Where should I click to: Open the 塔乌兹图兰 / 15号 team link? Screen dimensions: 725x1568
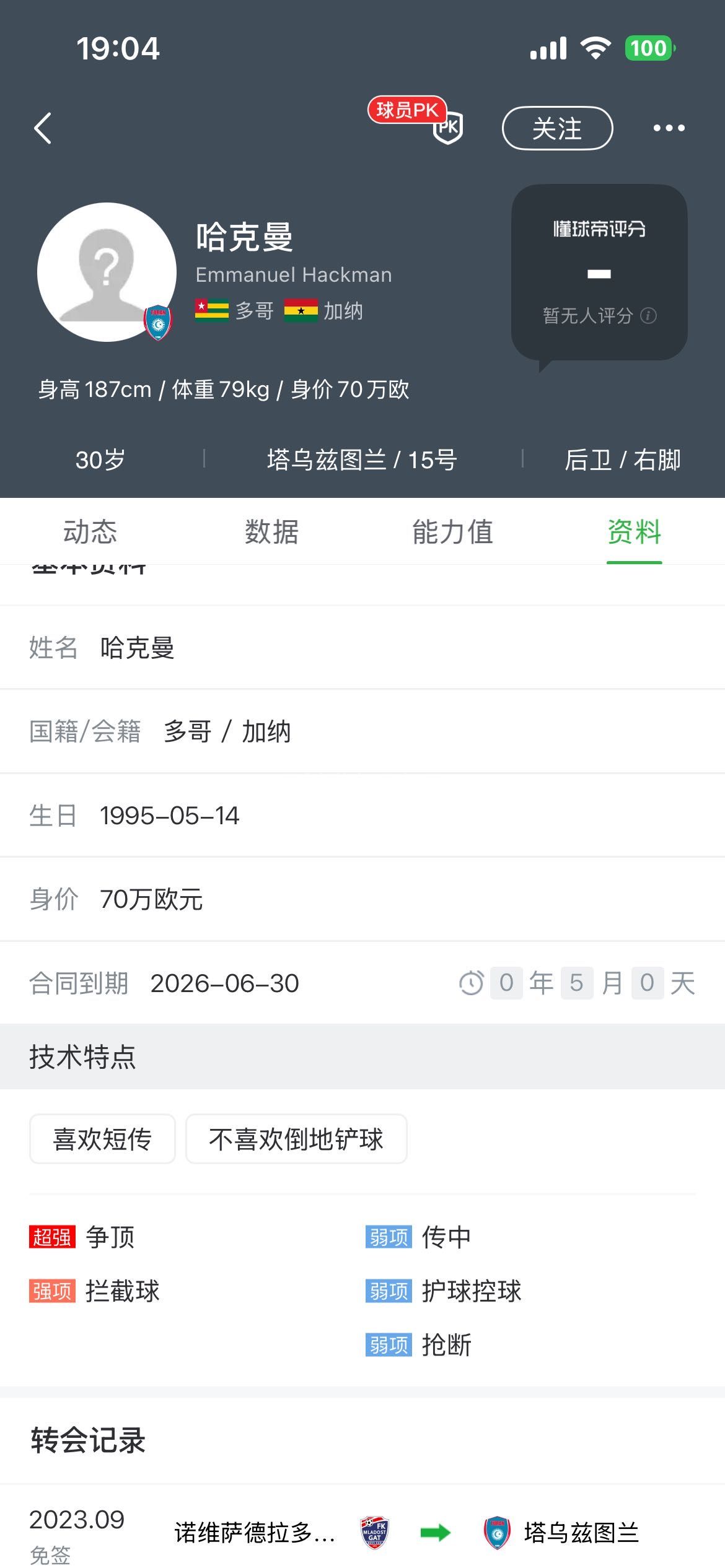click(362, 460)
